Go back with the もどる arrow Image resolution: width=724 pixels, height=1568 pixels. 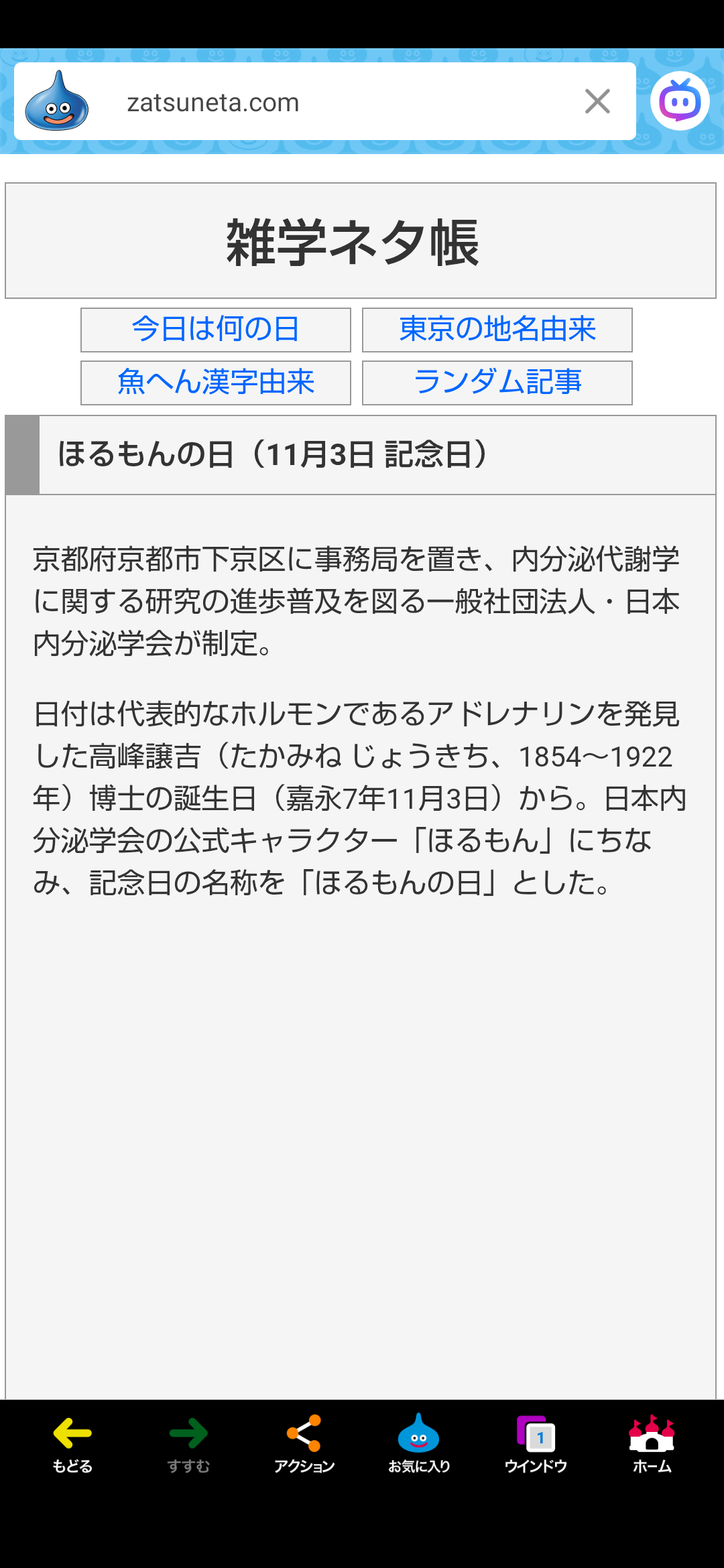click(72, 1443)
